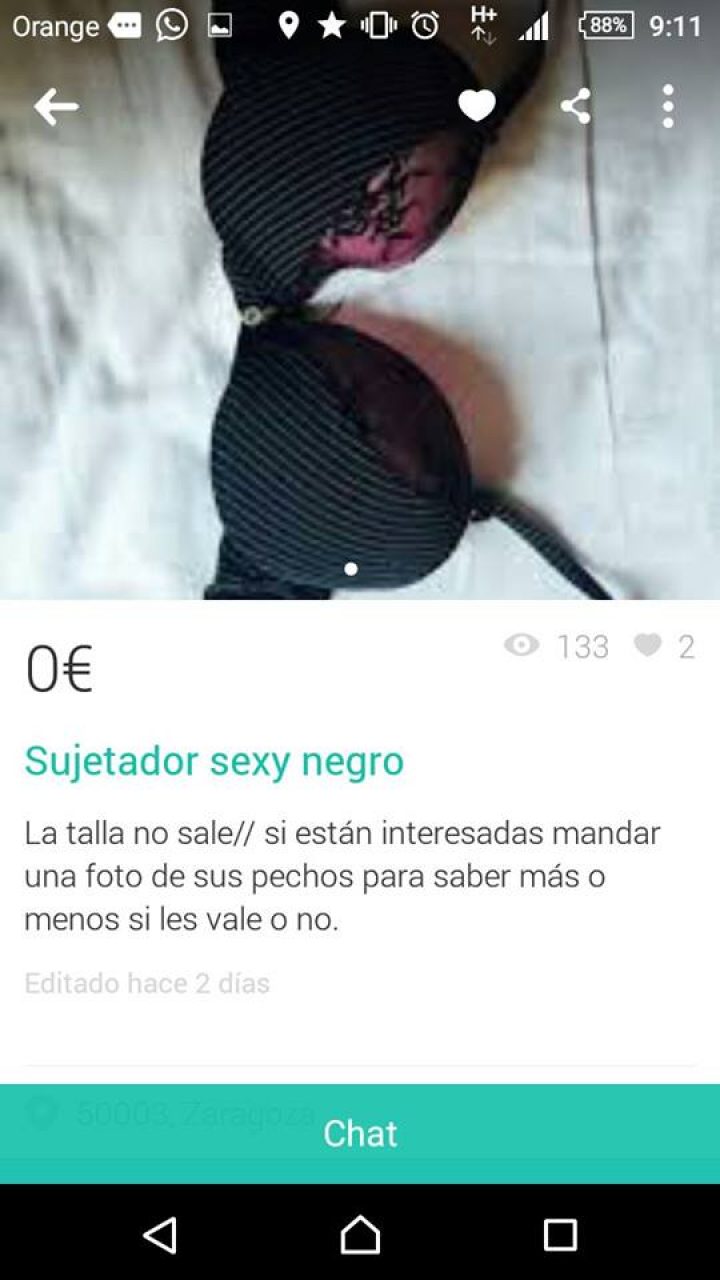Open the listing title Sujetador sexy negro
720x1280 pixels.
pos(213,761)
